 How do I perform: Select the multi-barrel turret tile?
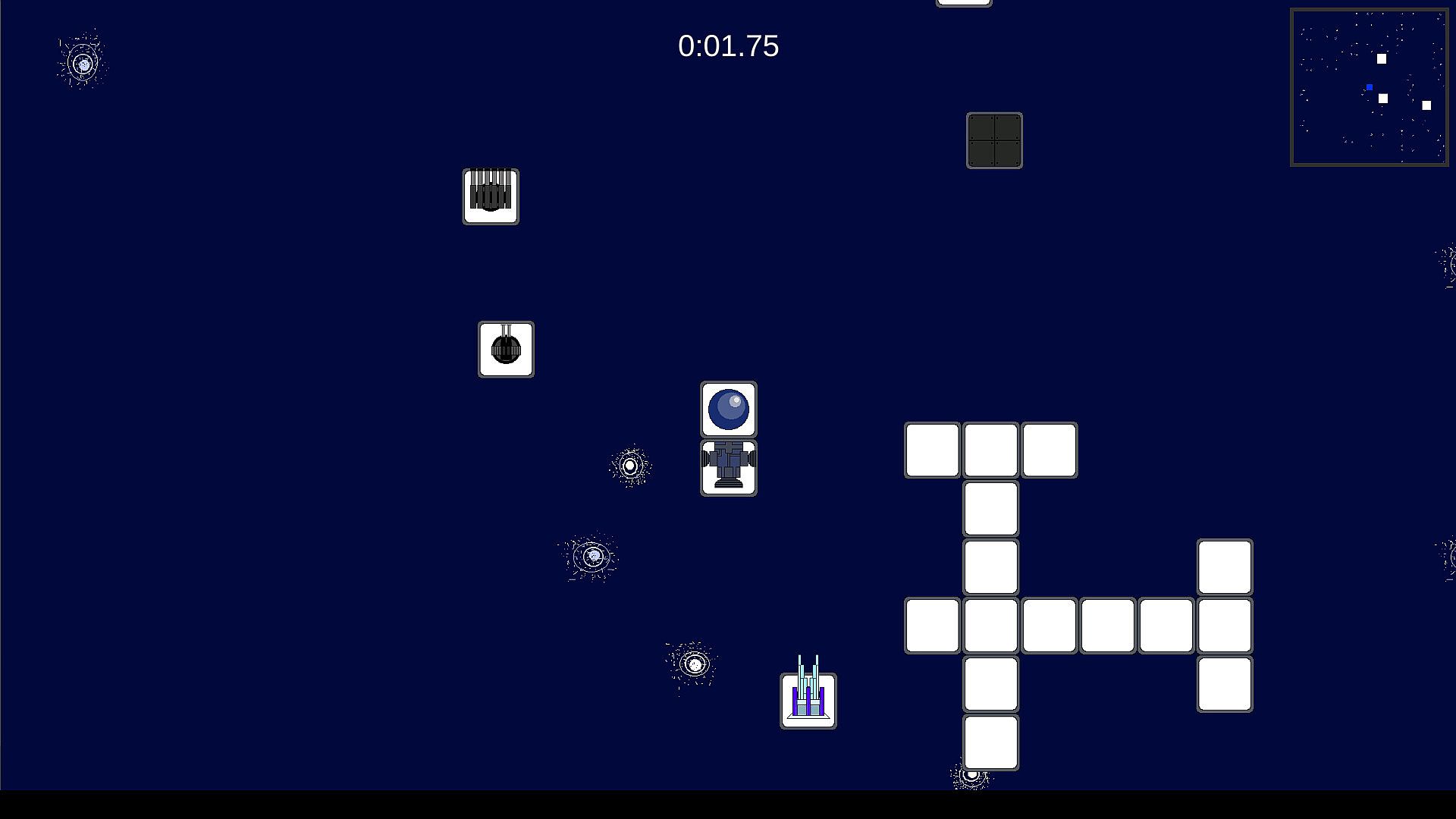[x=491, y=196]
